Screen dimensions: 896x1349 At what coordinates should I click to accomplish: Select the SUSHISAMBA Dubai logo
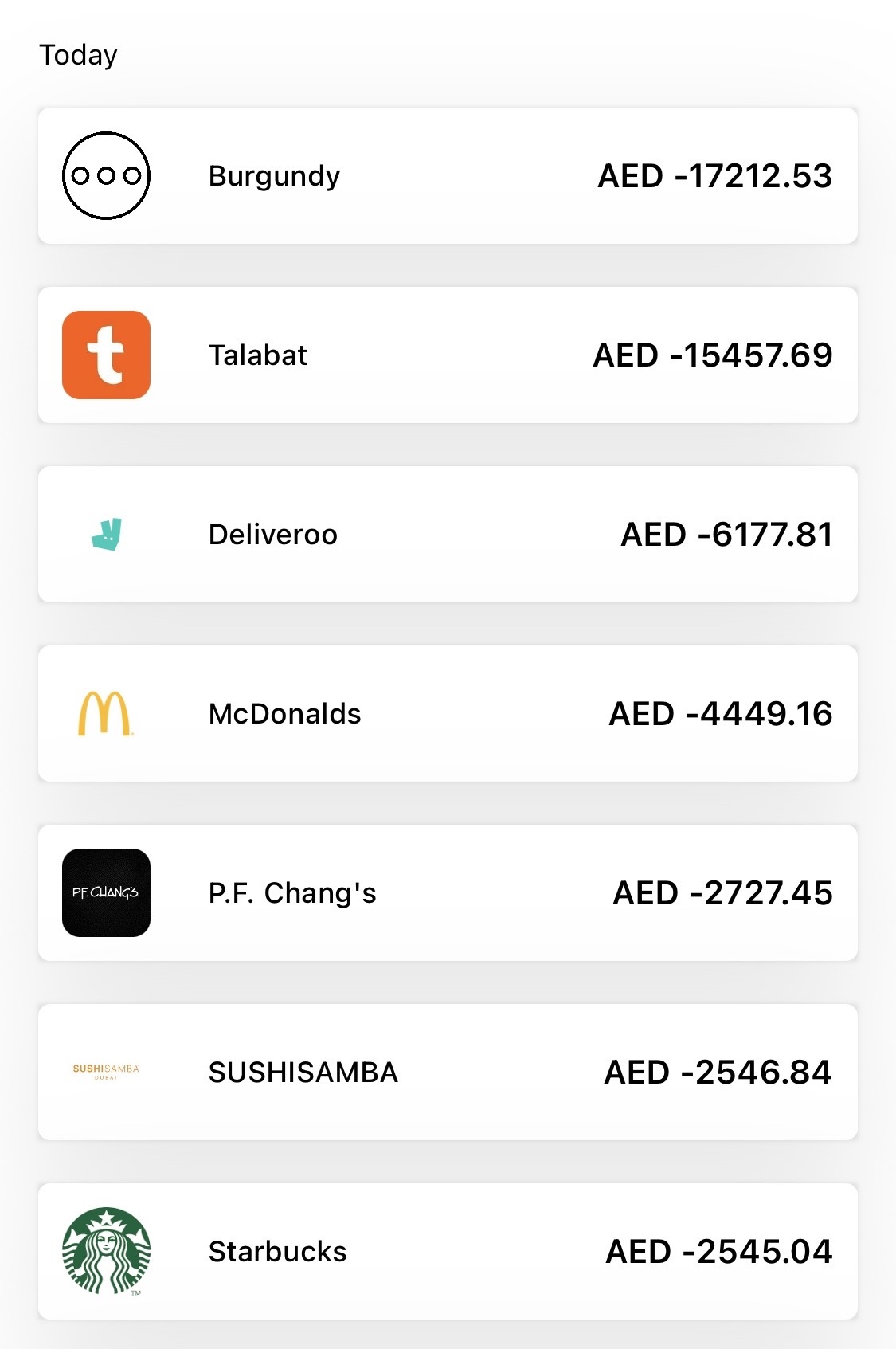pyautogui.click(x=107, y=1072)
